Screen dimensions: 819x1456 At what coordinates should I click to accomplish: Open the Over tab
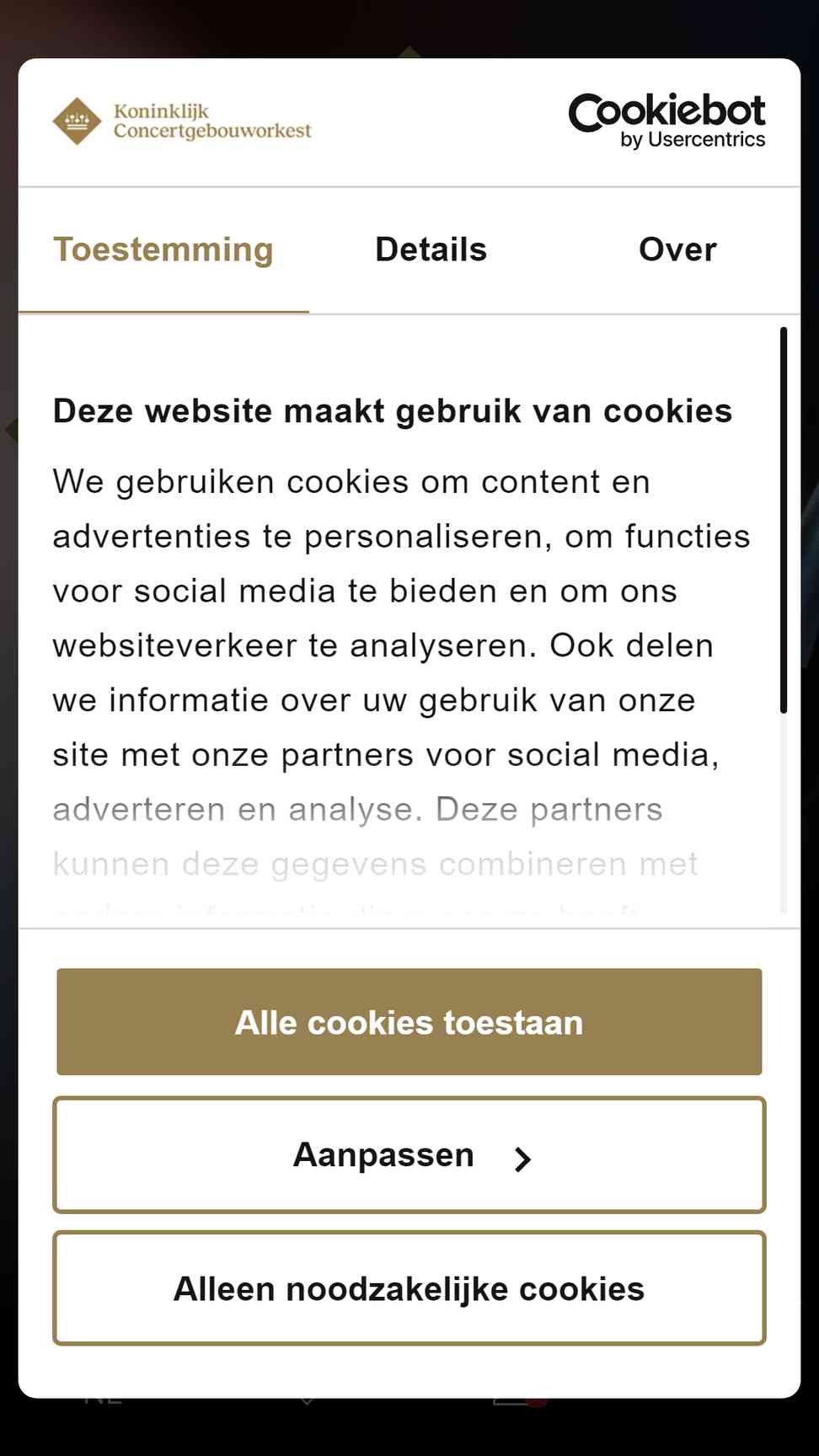677,250
